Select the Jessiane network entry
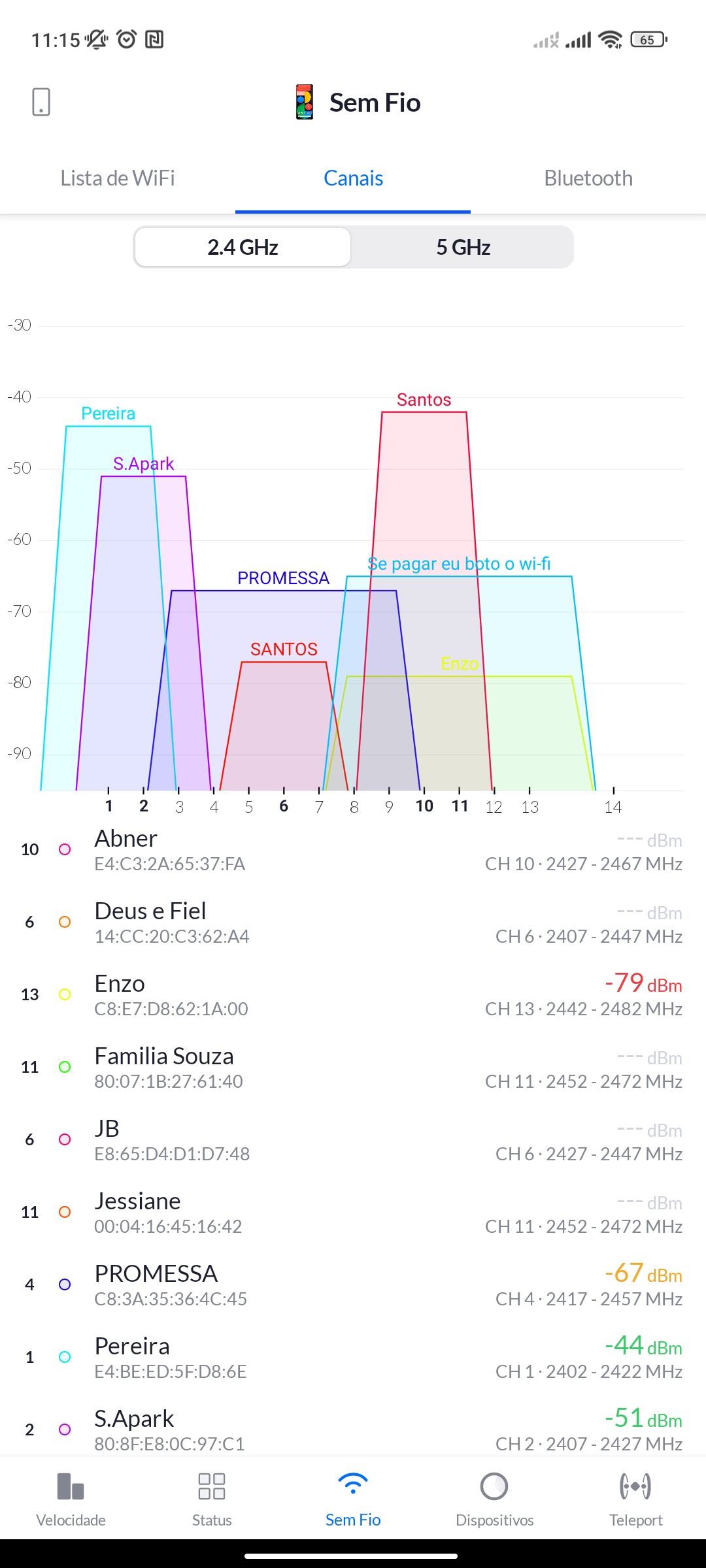This screenshot has width=706, height=1568. 353,1213
